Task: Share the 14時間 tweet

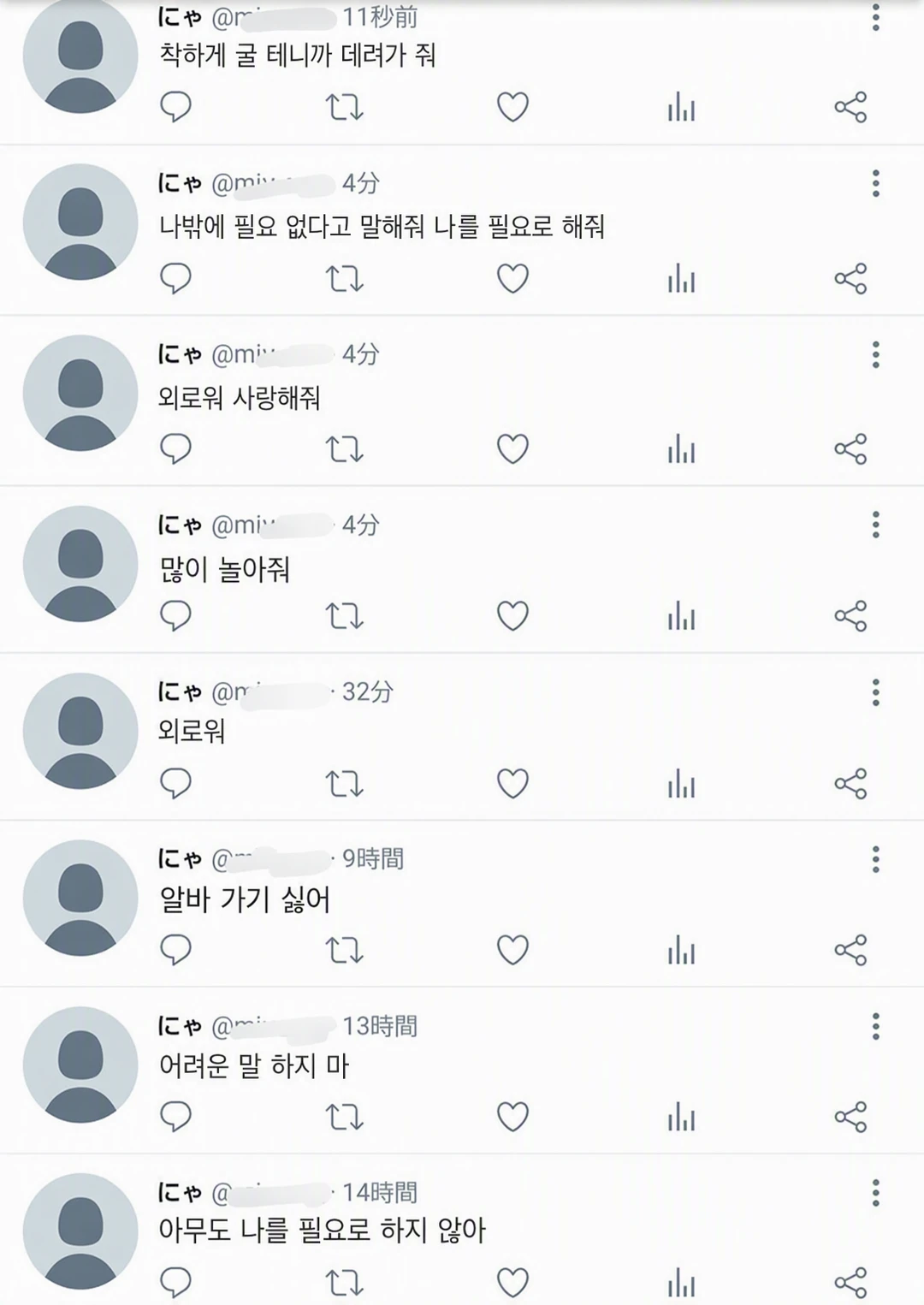Action: (850, 1283)
